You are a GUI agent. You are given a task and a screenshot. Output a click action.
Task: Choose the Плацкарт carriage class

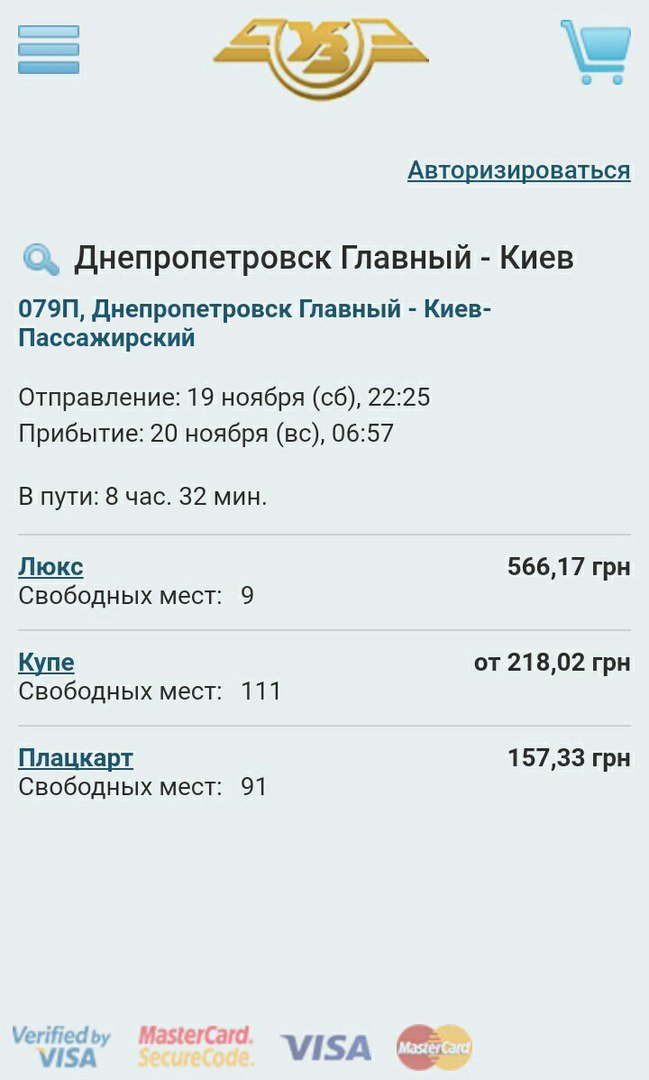click(75, 758)
